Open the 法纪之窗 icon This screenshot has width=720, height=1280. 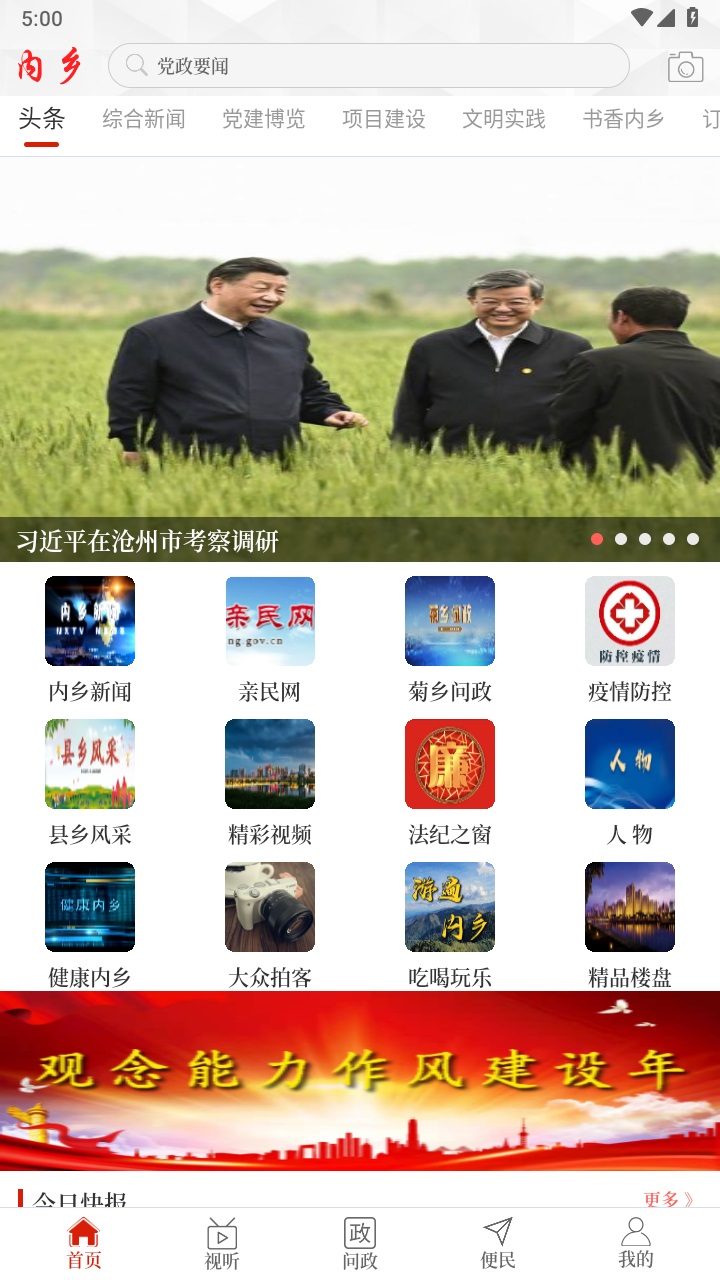click(450, 763)
